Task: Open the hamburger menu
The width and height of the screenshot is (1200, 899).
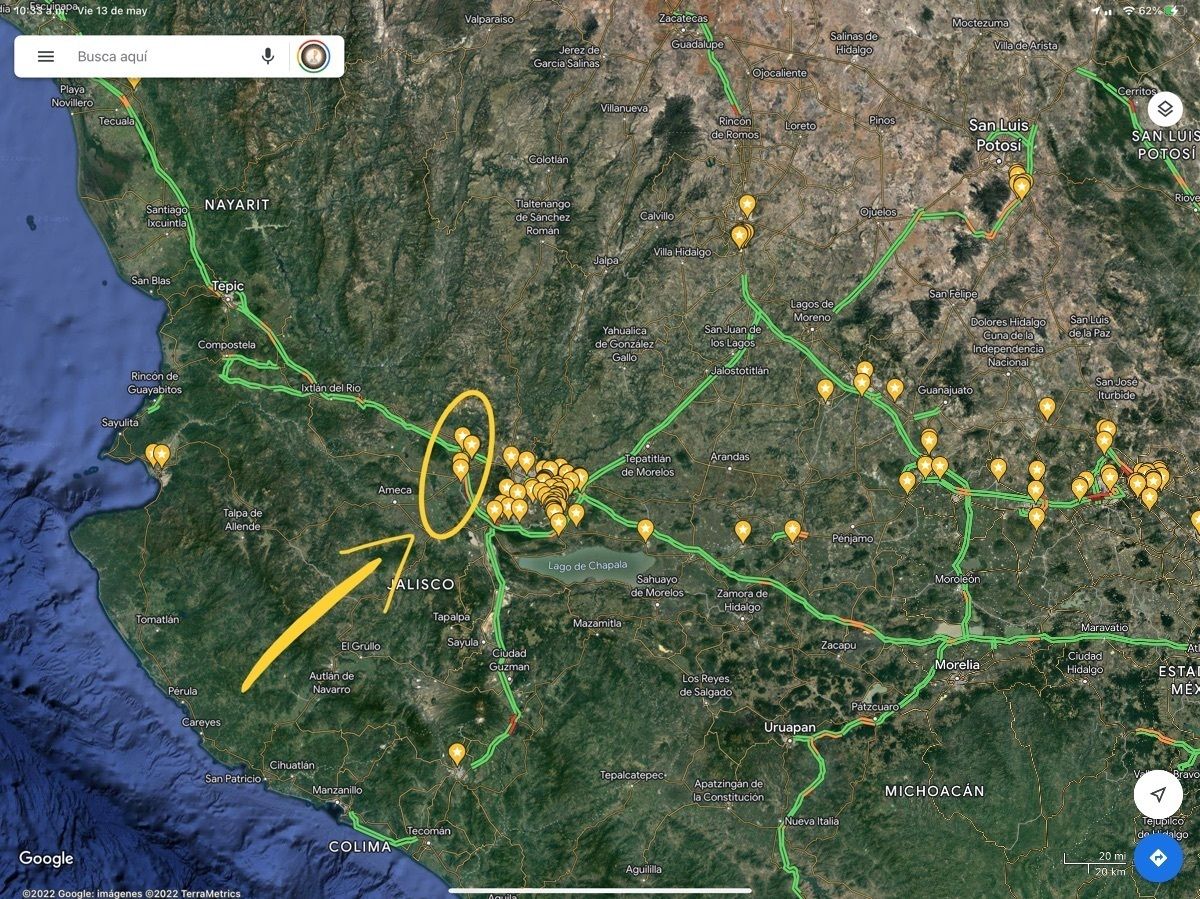Action: click(x=46, y=56)
